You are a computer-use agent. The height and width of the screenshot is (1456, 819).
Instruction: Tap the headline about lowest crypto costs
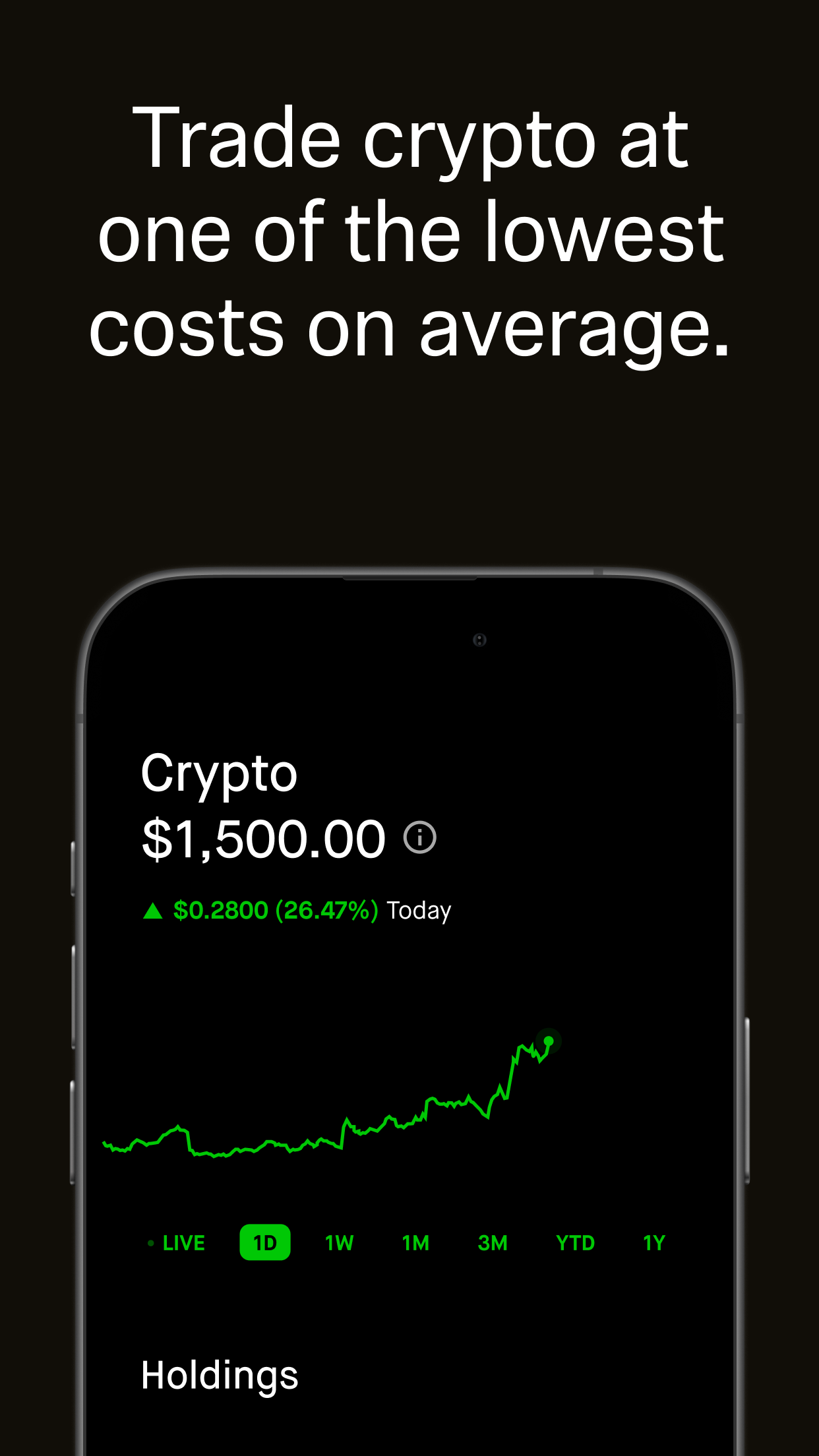[x=409, y=231]
